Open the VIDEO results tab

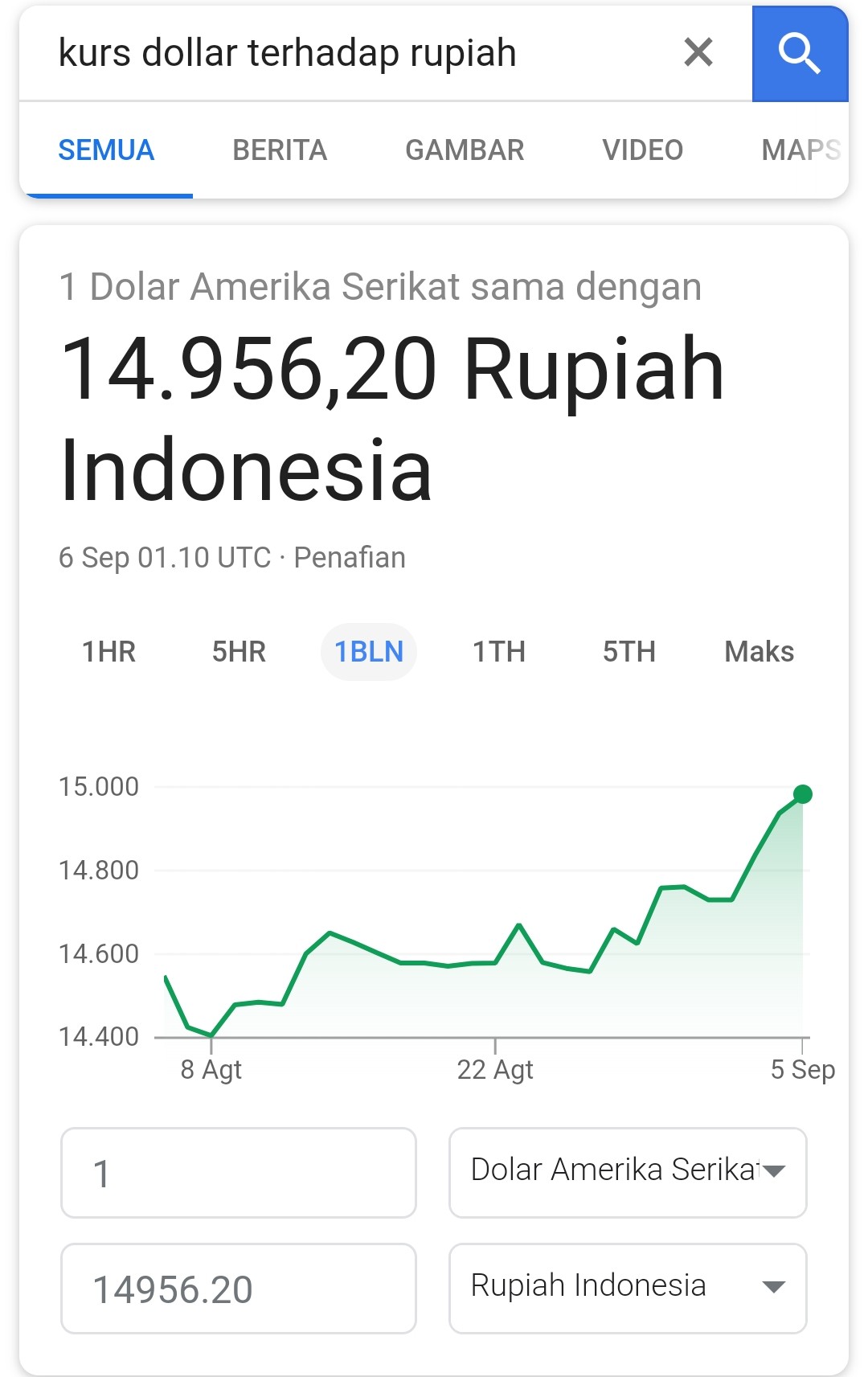click(x=642, y=150)
